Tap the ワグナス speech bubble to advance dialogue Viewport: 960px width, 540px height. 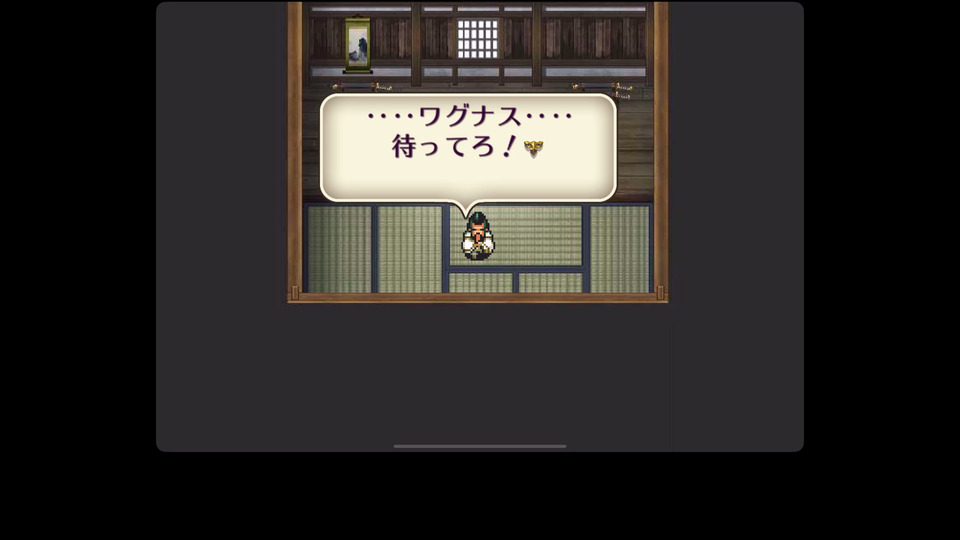tap(468, 147)
